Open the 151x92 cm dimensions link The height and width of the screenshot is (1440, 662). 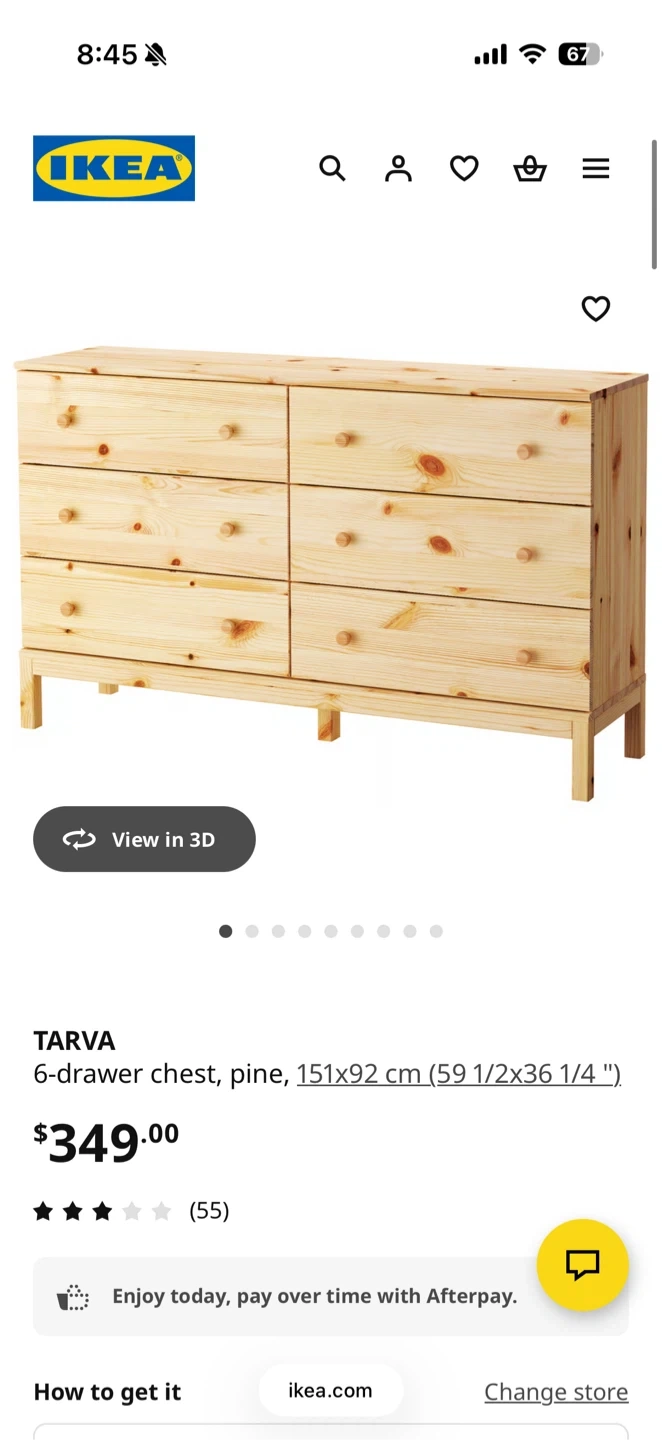pyautogui.click(x=459, y=1074)
